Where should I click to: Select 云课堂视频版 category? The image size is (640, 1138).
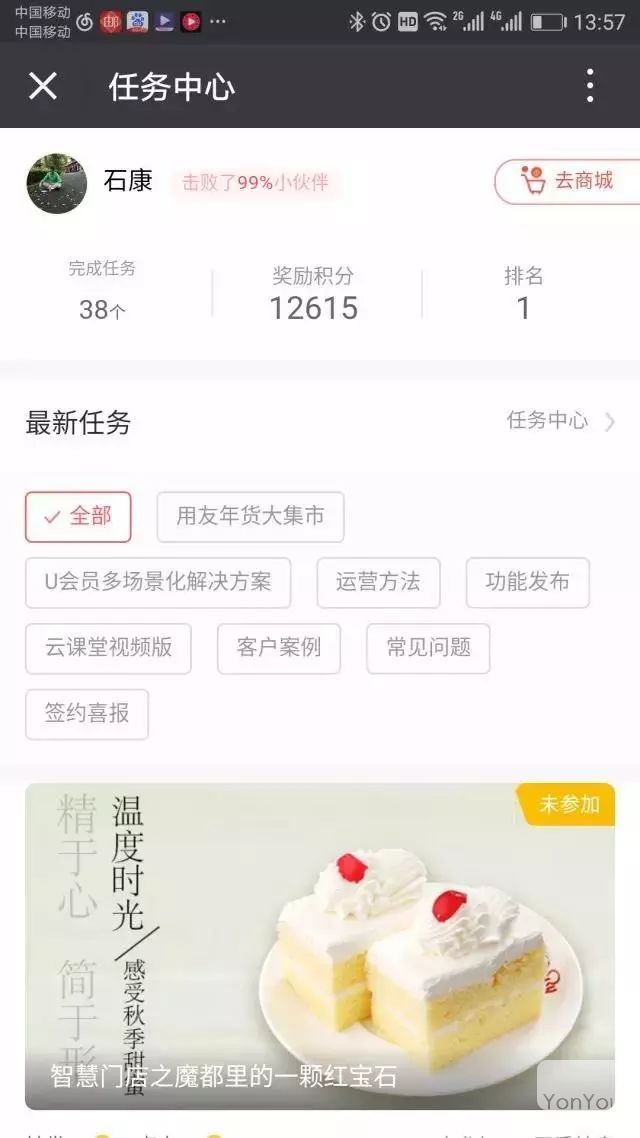point(108,648)
